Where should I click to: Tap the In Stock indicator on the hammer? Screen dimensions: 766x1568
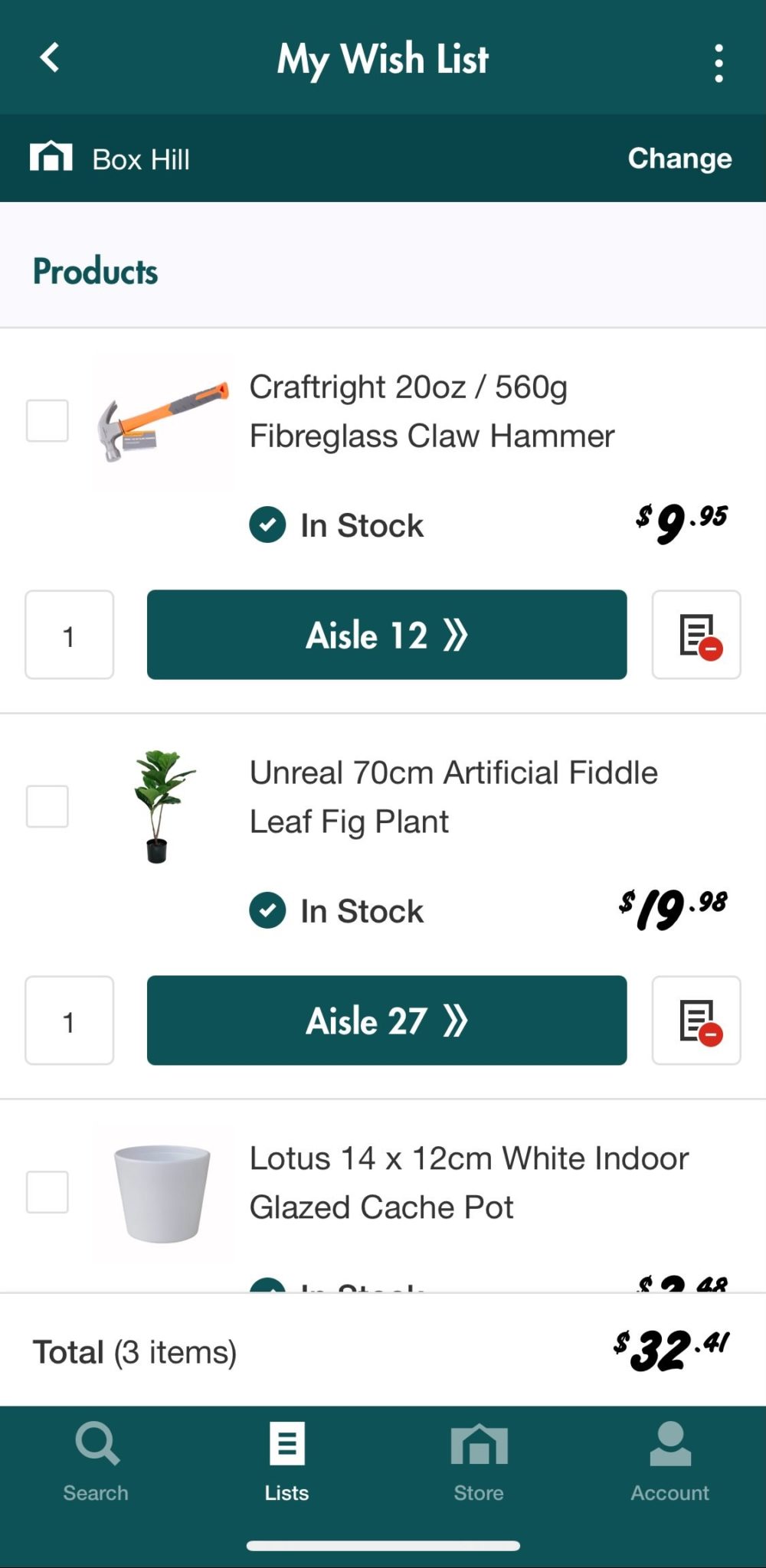click(x=336, y=524)
